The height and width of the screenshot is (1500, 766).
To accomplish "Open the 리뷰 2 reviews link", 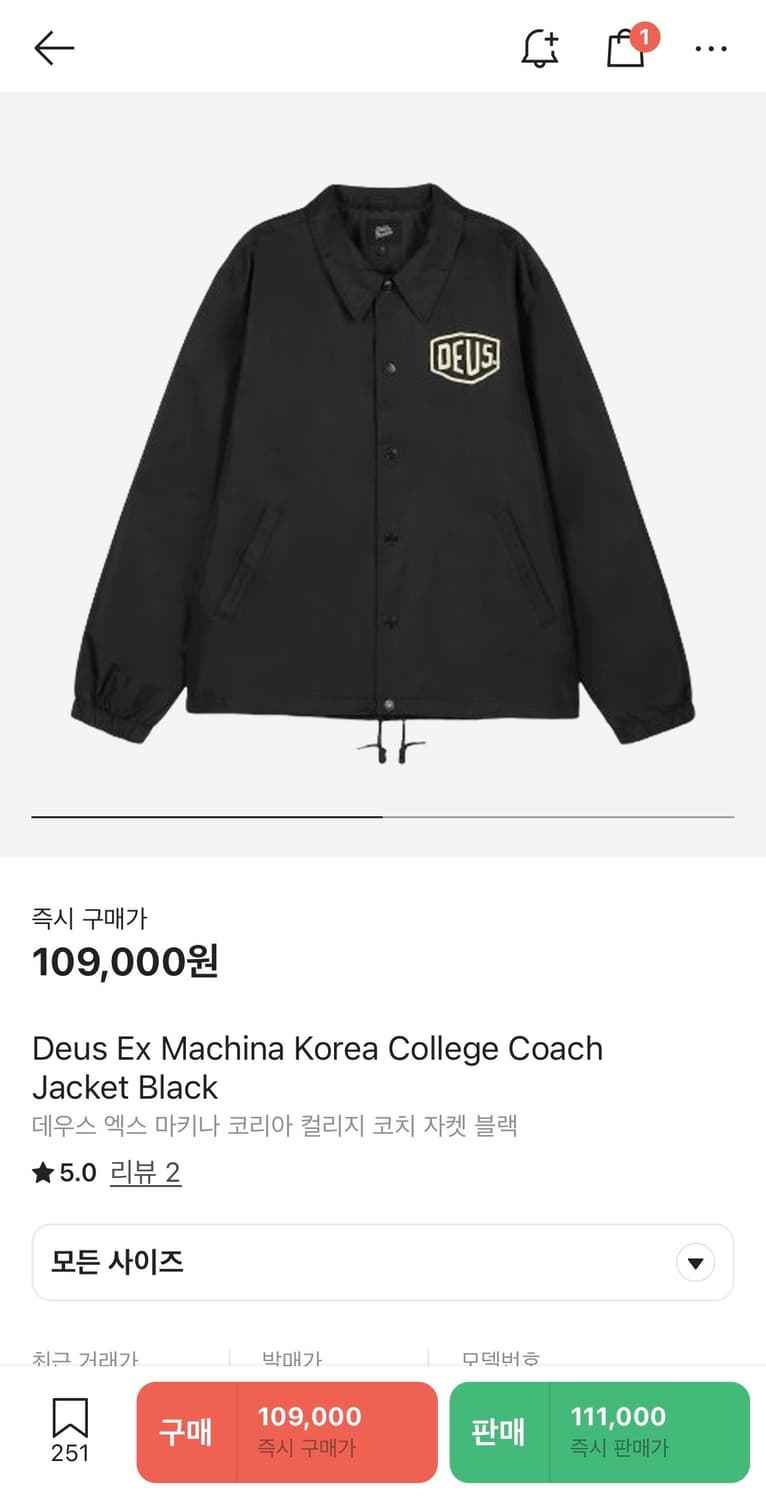I will point(145,1172).
